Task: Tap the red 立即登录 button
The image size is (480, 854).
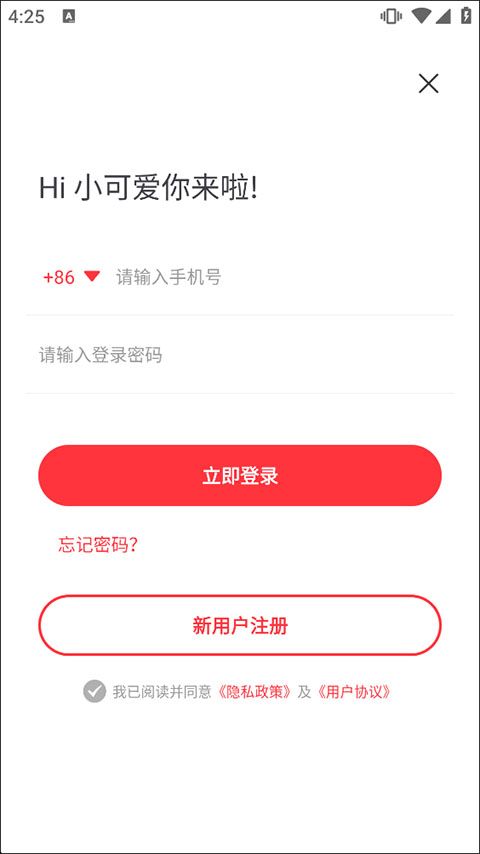Action: click(240, 475)
